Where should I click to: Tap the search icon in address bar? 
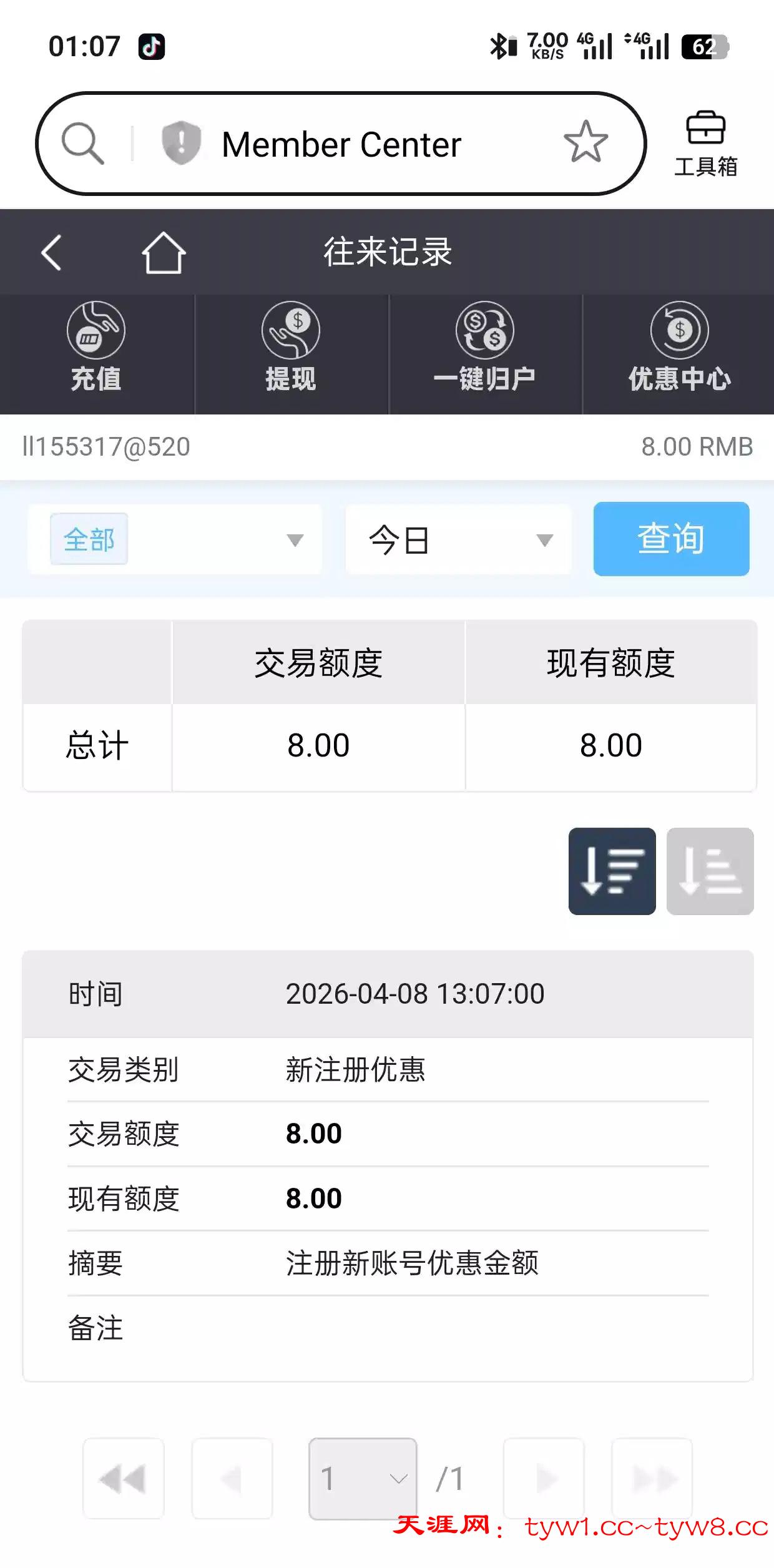(x=82, y=144)
